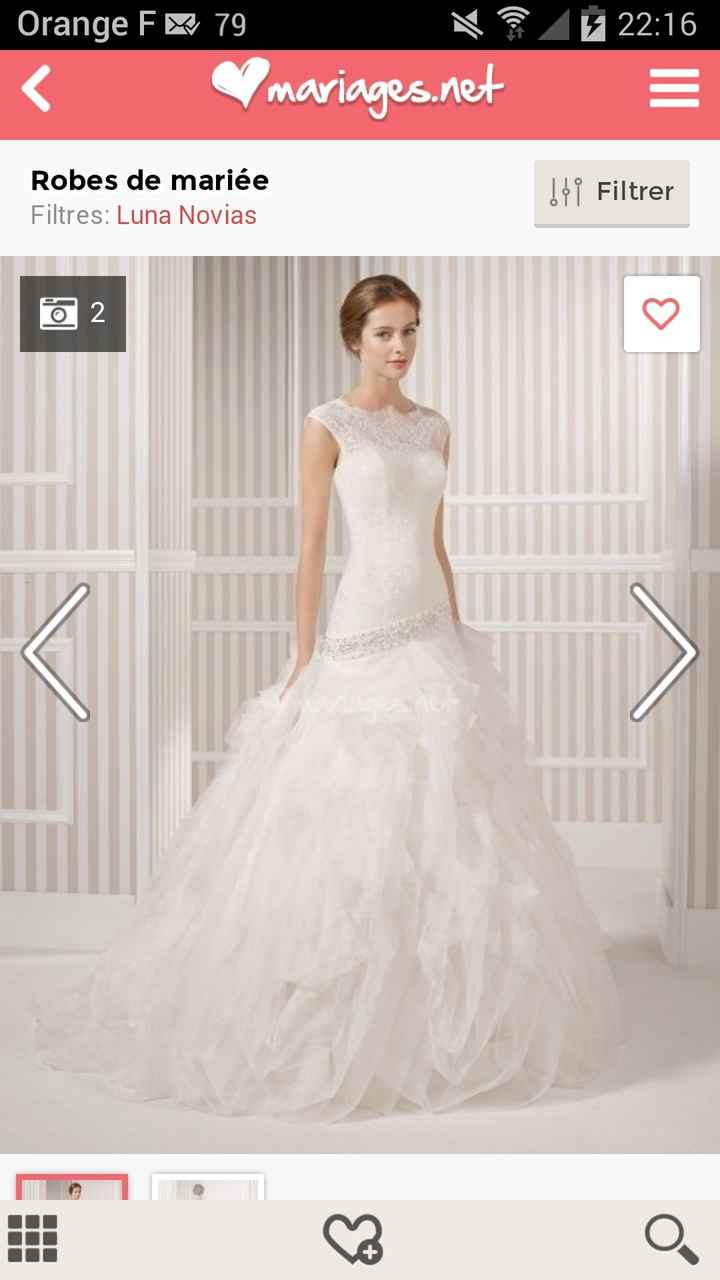Add this dress to favorites
Image resolution: width=720 pixels, height=1280 pixels.
[x=661, y=314]
